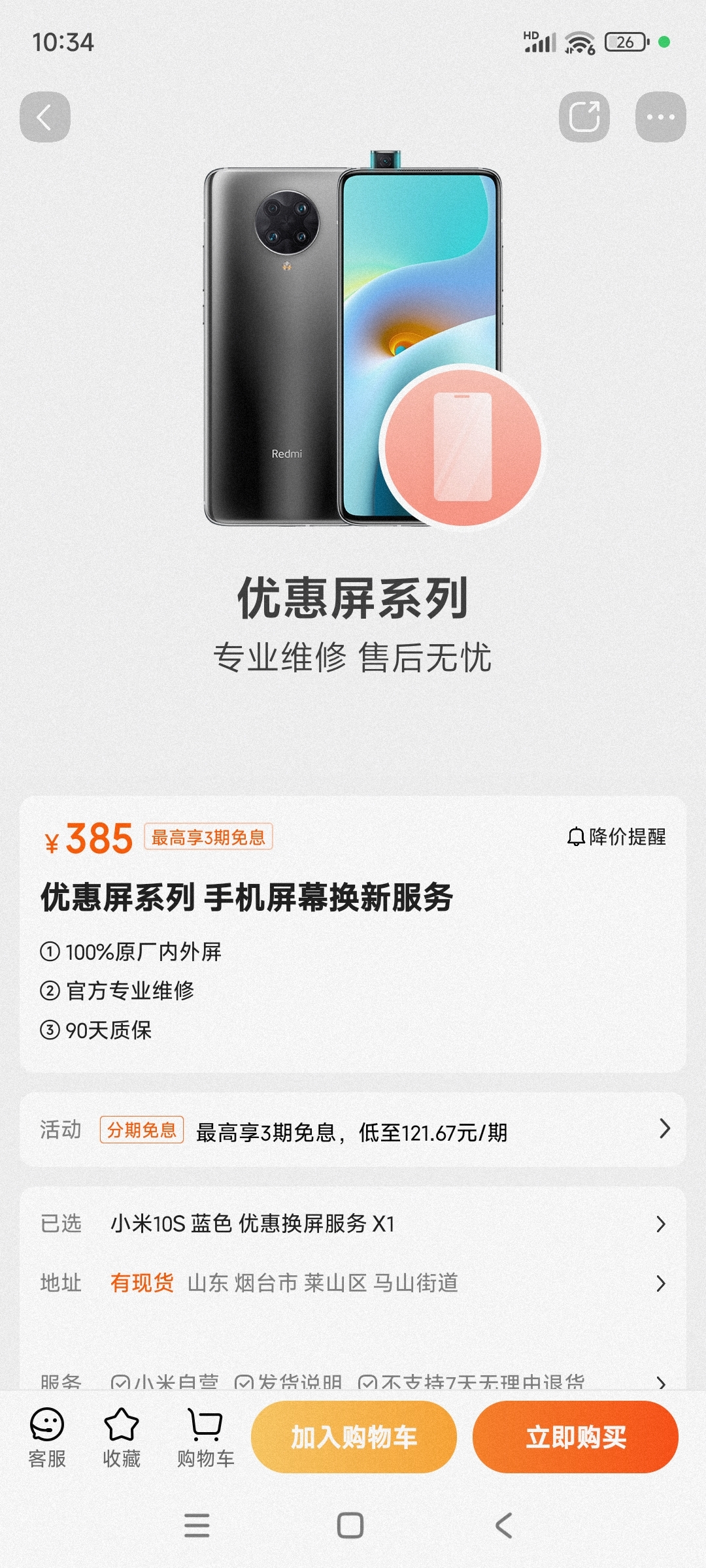Contact 客服 customer service
706x1568 pixels.
(x=47, y=1437)
